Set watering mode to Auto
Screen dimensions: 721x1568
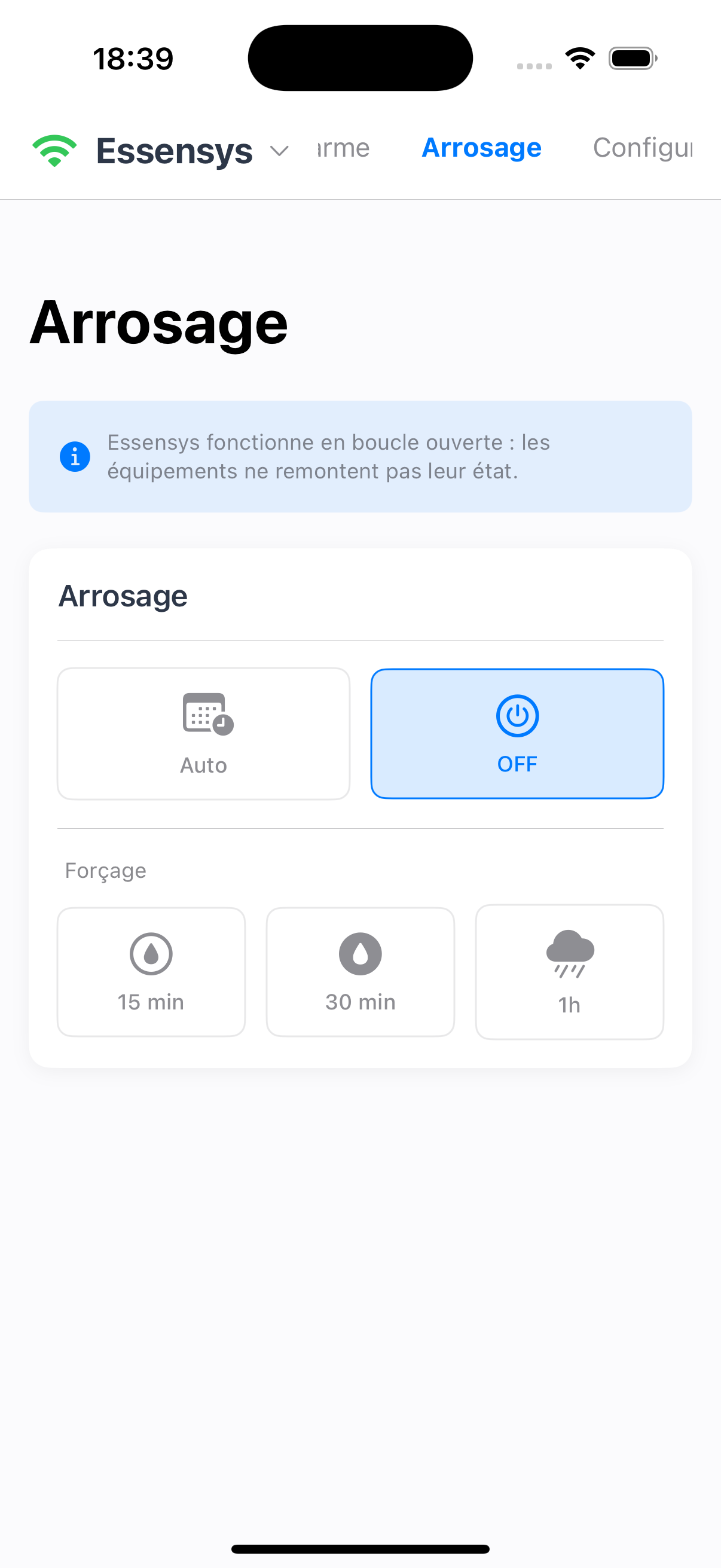coord(203,734)
